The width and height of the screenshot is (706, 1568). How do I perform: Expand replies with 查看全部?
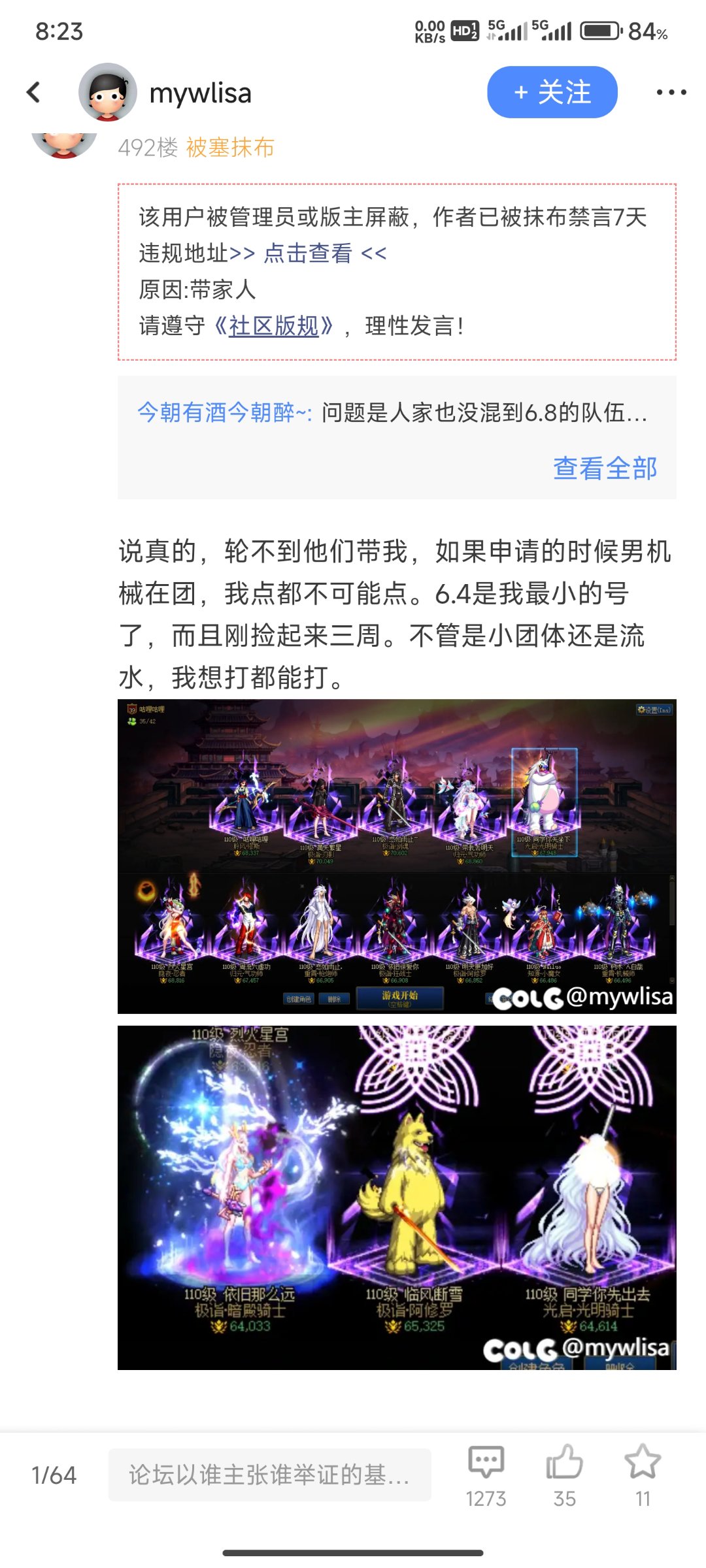tap(605, 468)
